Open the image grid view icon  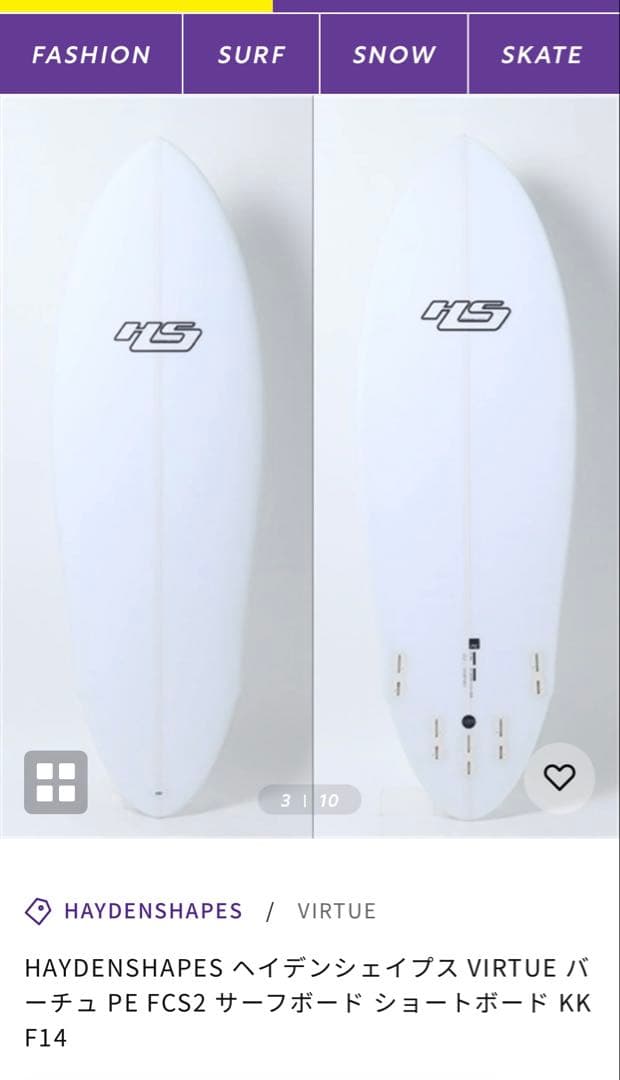click(x=56, y=782)
